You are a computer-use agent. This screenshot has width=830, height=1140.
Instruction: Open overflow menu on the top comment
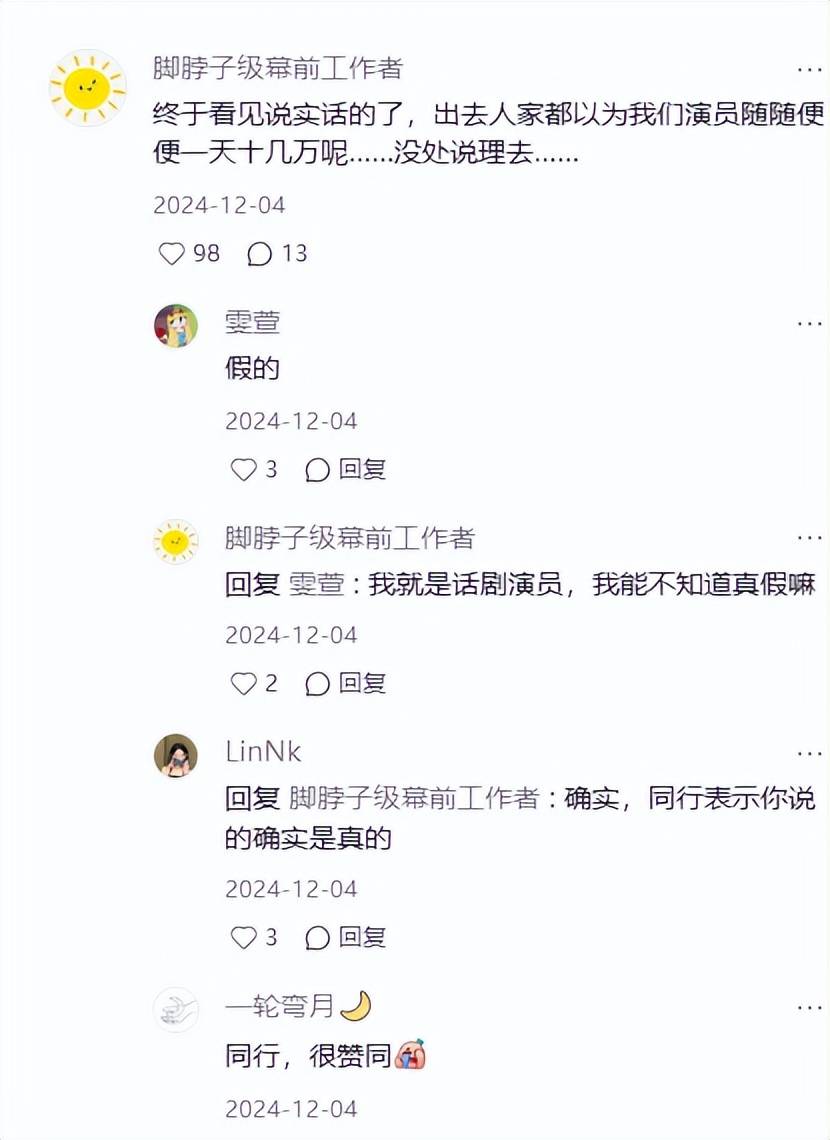pos(809,70)
